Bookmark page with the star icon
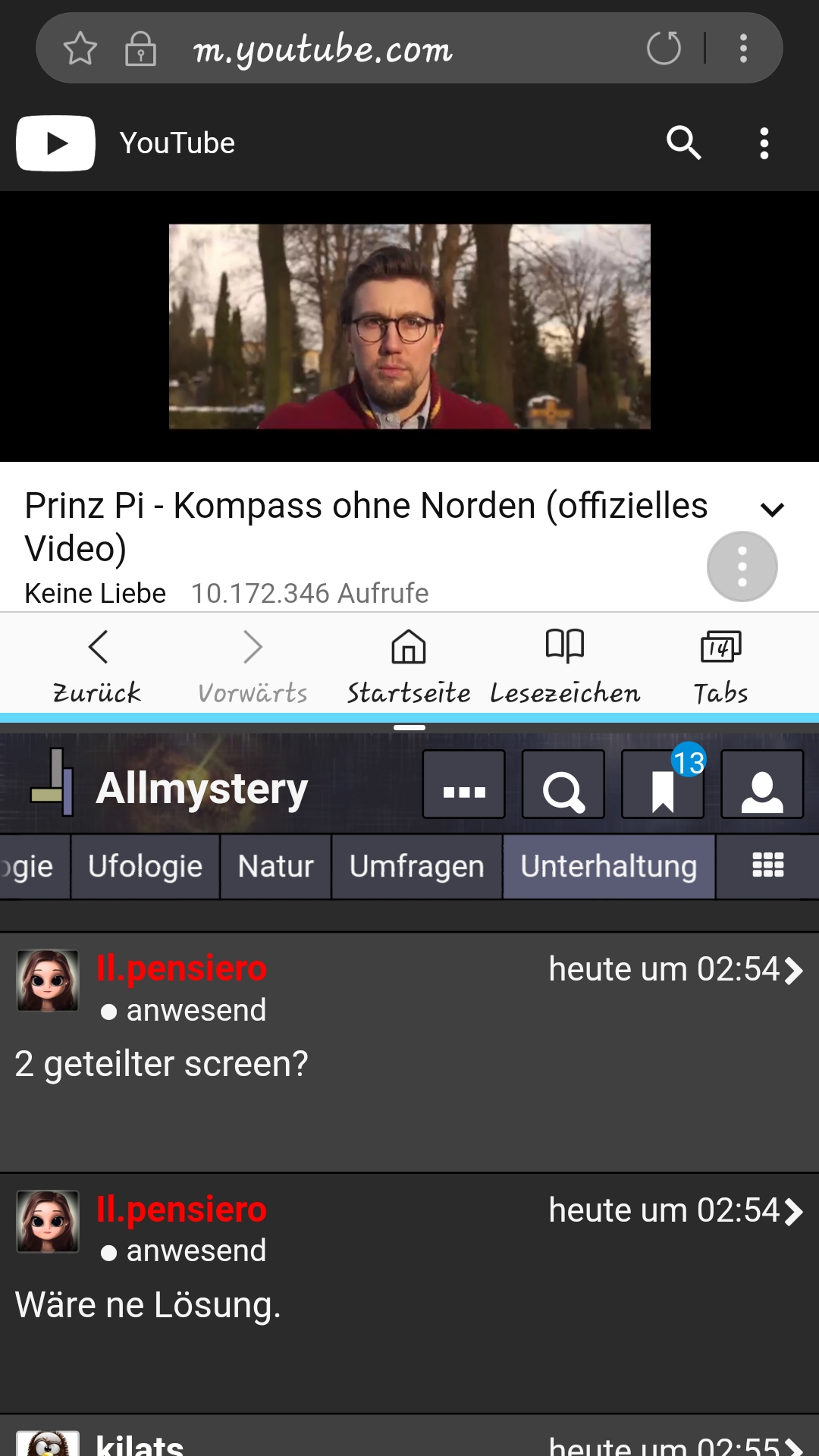 pyautogui.click(x=80, y=49)
